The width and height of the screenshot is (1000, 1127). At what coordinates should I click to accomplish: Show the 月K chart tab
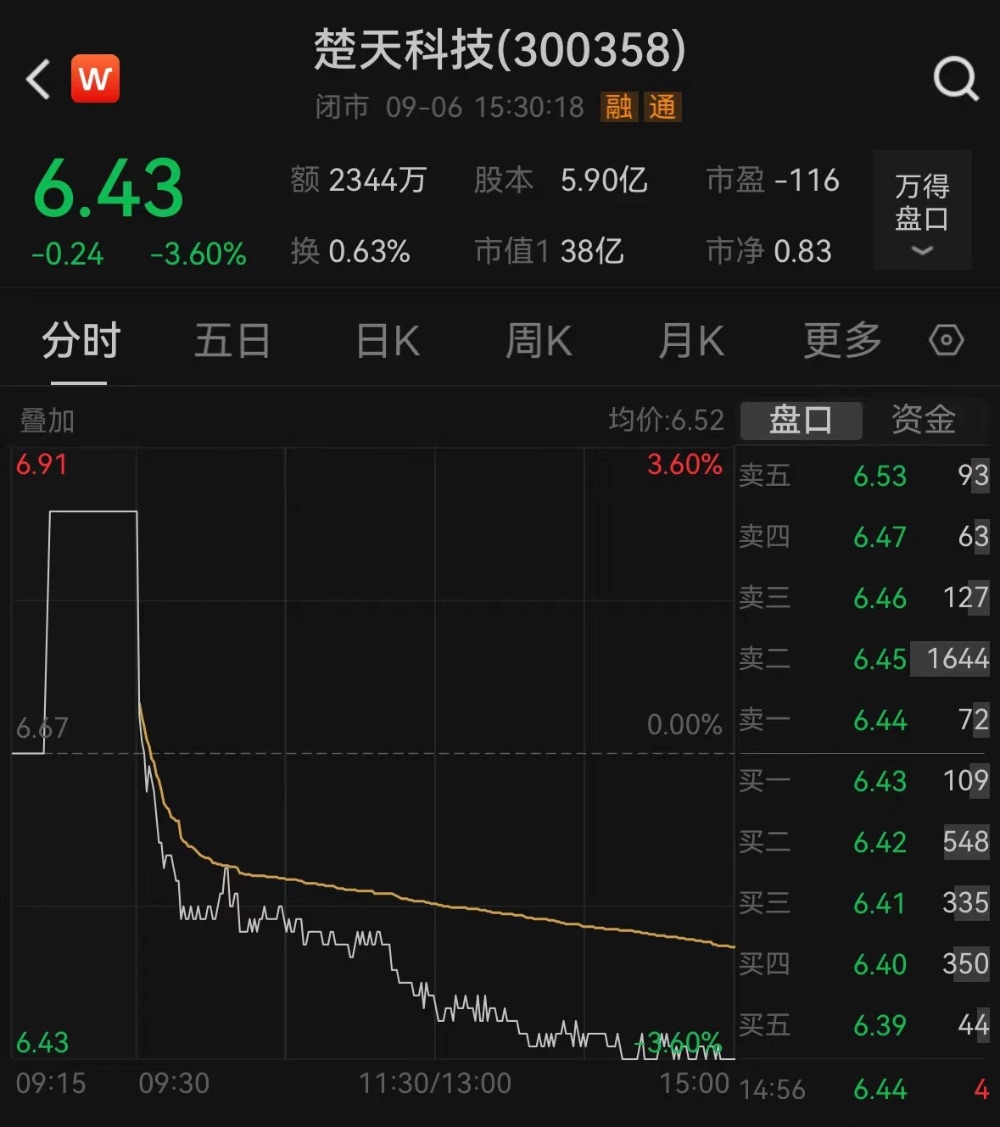pos(691,342)
